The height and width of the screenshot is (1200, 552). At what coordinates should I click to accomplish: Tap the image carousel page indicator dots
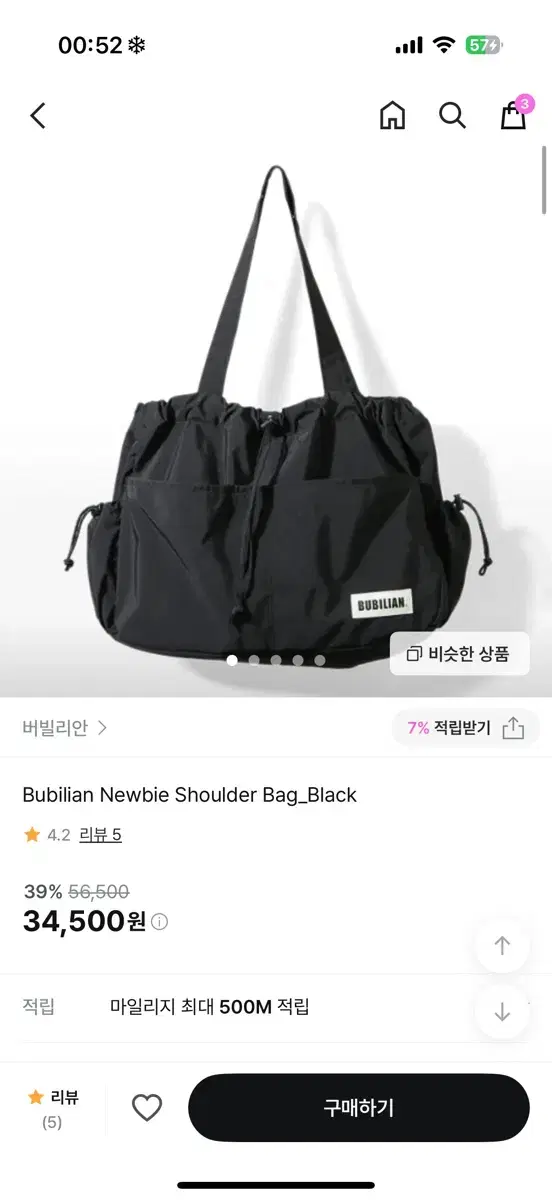(x=276, y=660)
